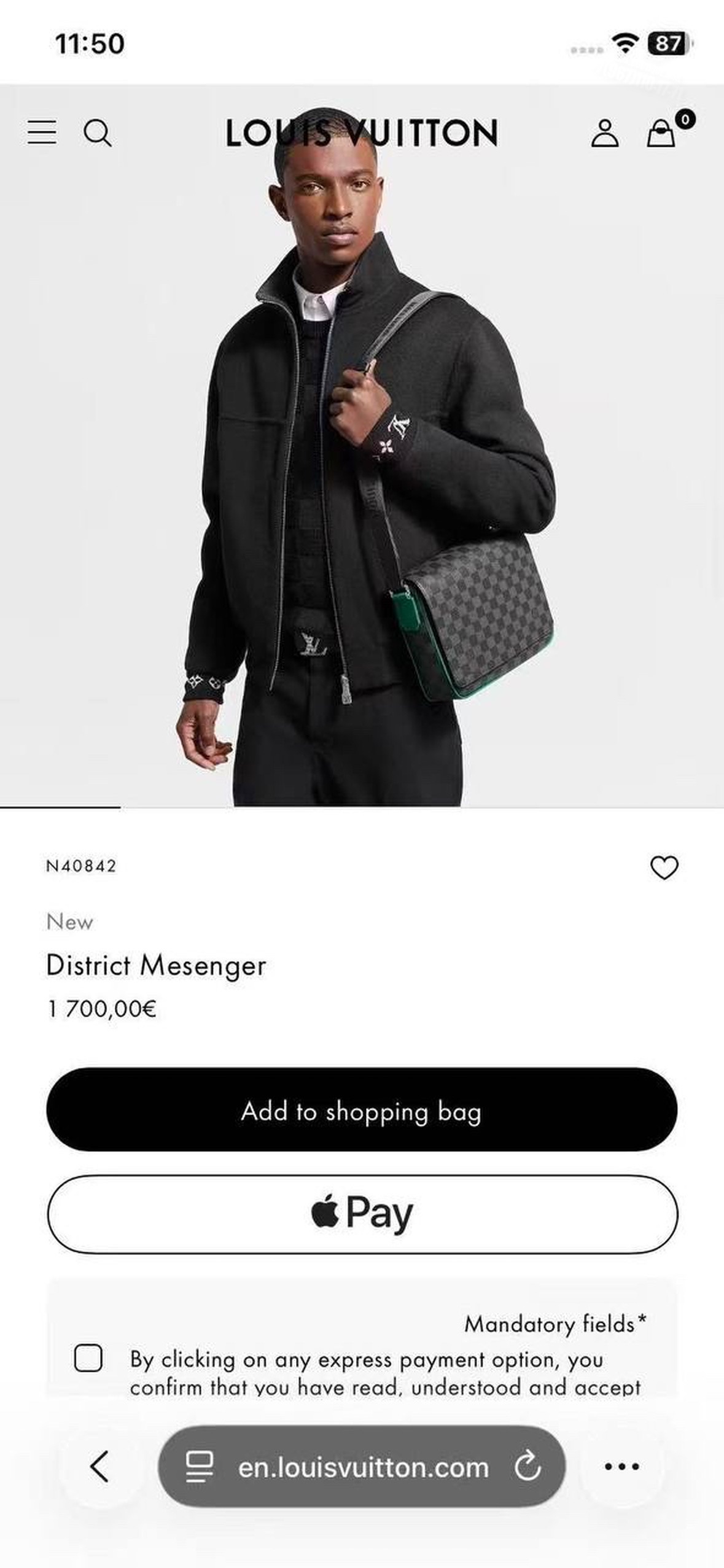Go back in the browser
Viewport: 724px width, 1568px height.
(x=100, y=1467)
